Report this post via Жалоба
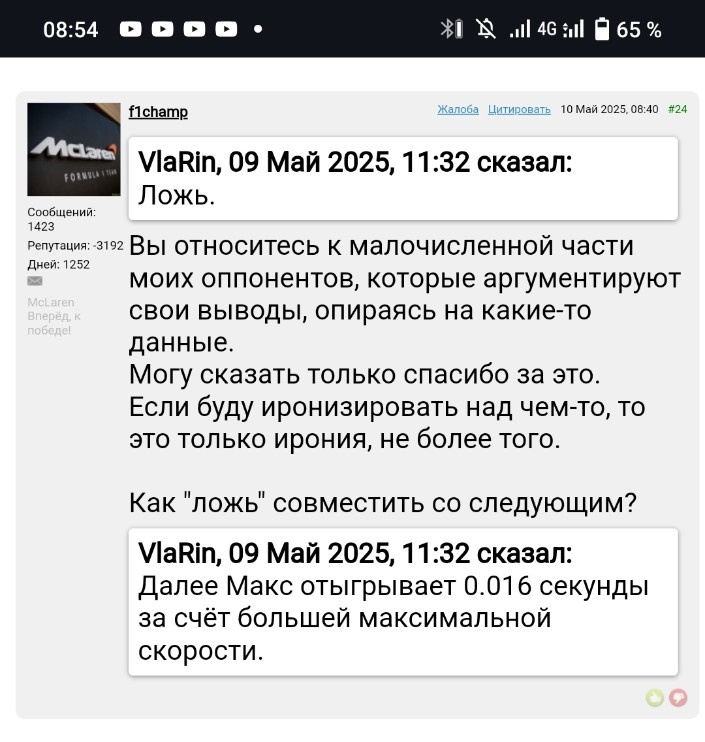Image resolution: width=705 pixels, height=742 pixels. tap(458, 110)
